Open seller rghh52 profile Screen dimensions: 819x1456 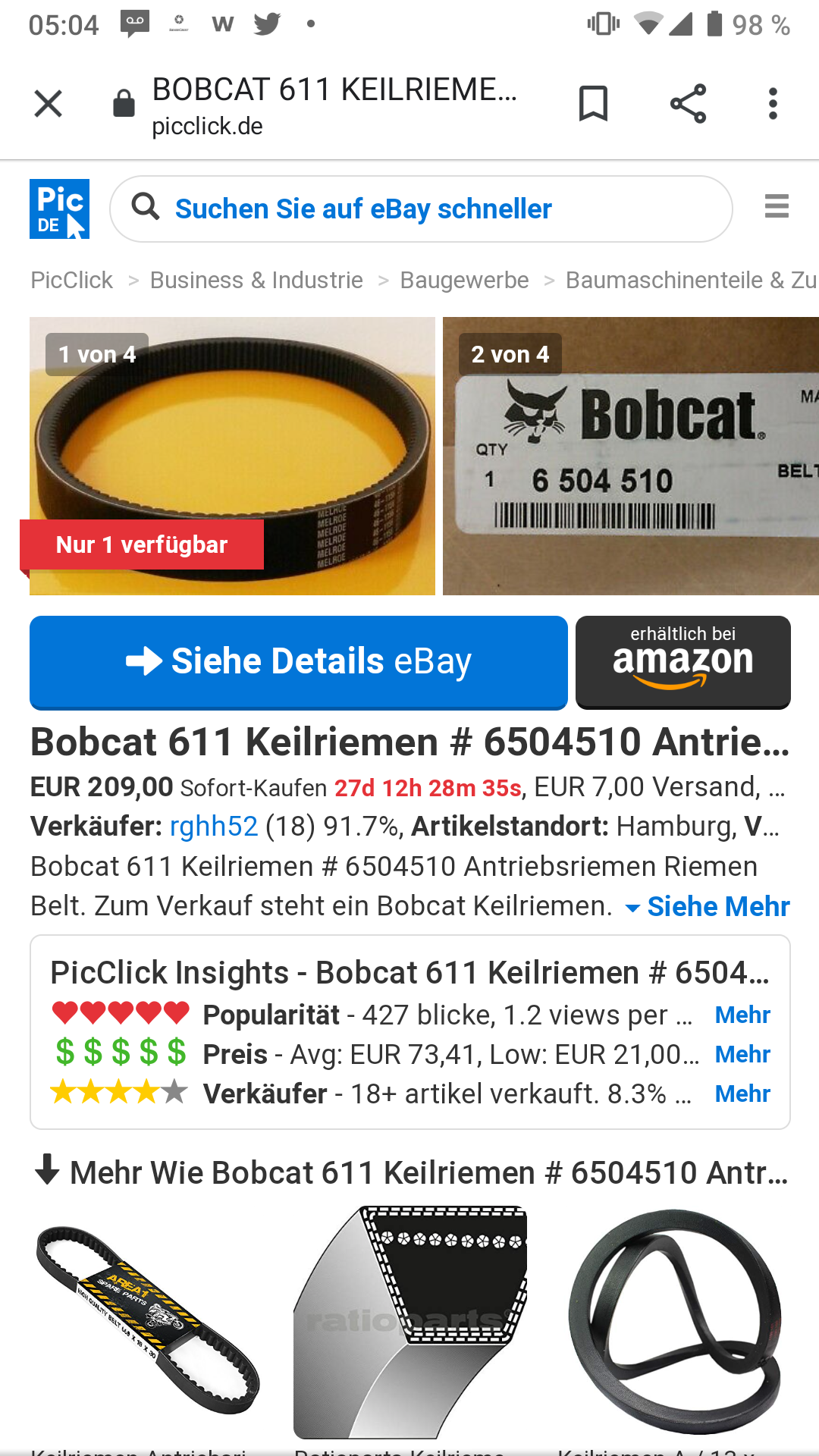[x=214, y=826]
